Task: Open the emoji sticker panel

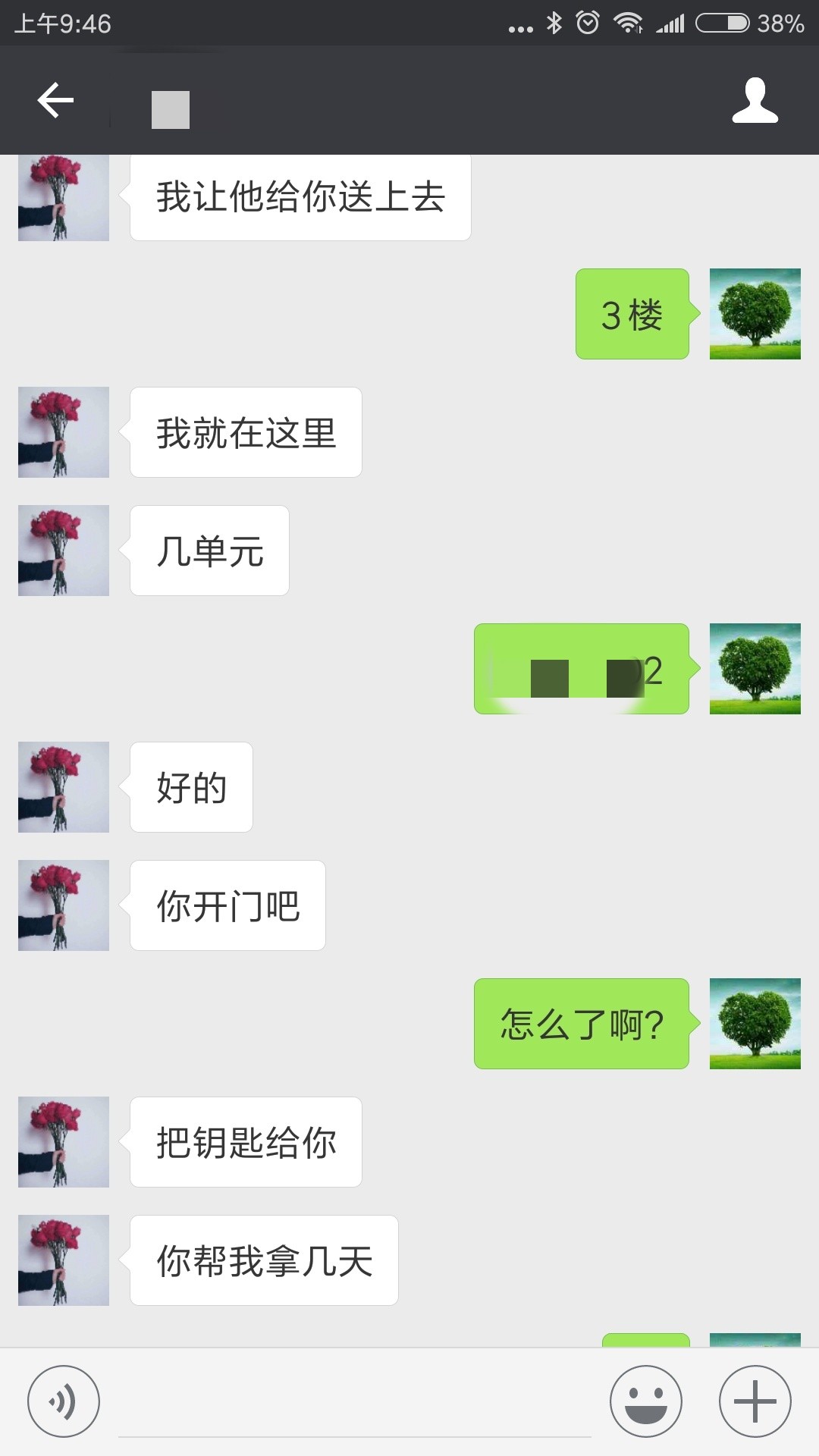Action: click(x=646, y=1401)
